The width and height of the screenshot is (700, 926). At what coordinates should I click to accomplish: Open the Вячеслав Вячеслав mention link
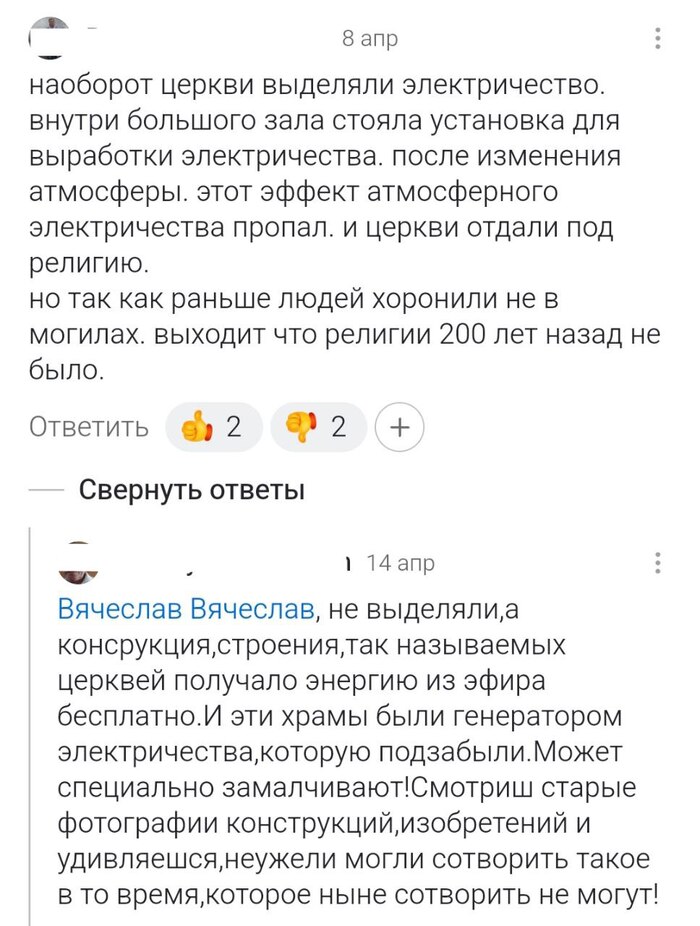(187, 610)
